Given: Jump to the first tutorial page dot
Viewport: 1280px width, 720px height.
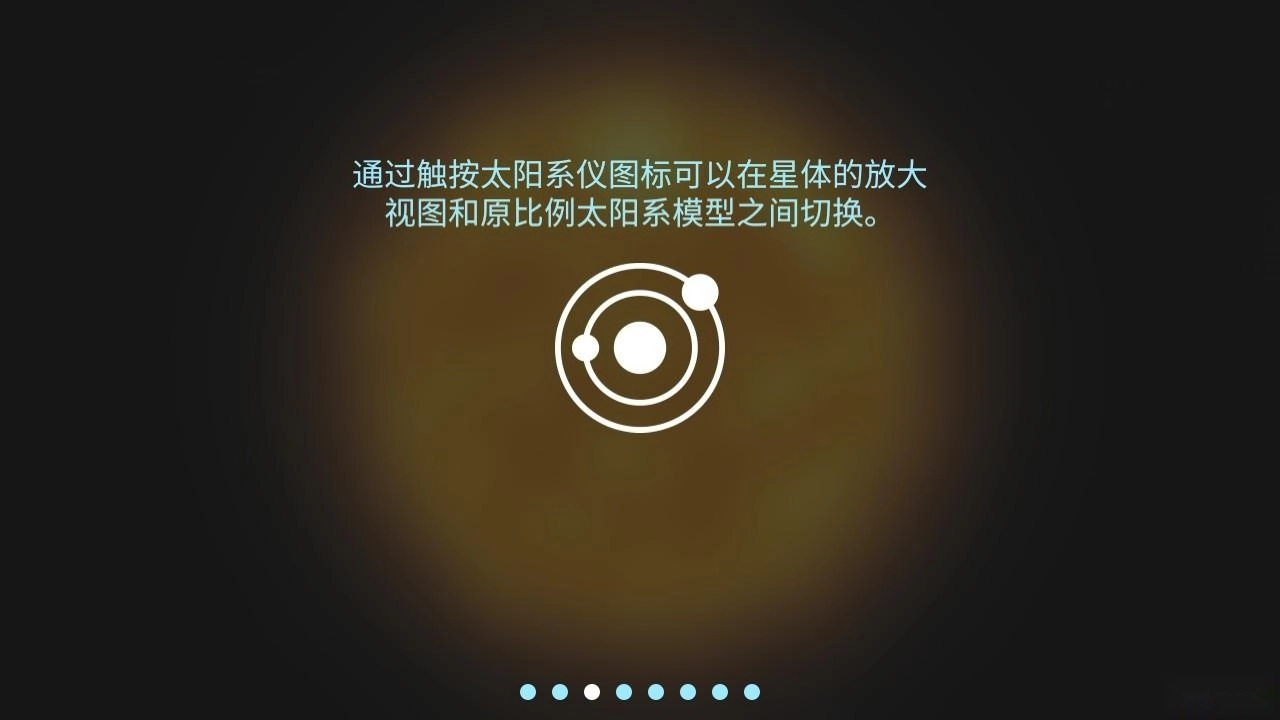Looking at the screenshot, I should coord(528,692).
